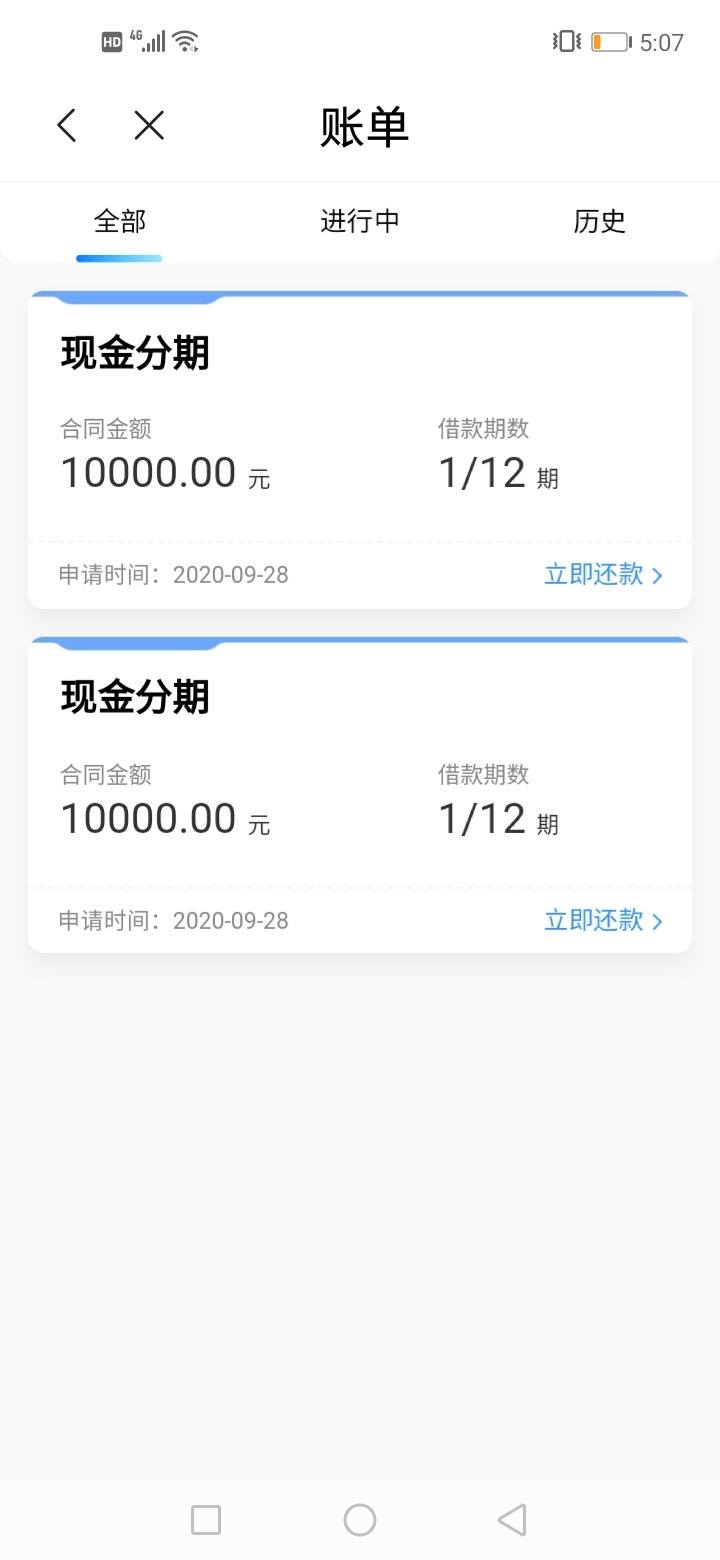Close the 账单 page with the X
The width and height of the screenshot is (720, 1560).
tap(149, 126)
